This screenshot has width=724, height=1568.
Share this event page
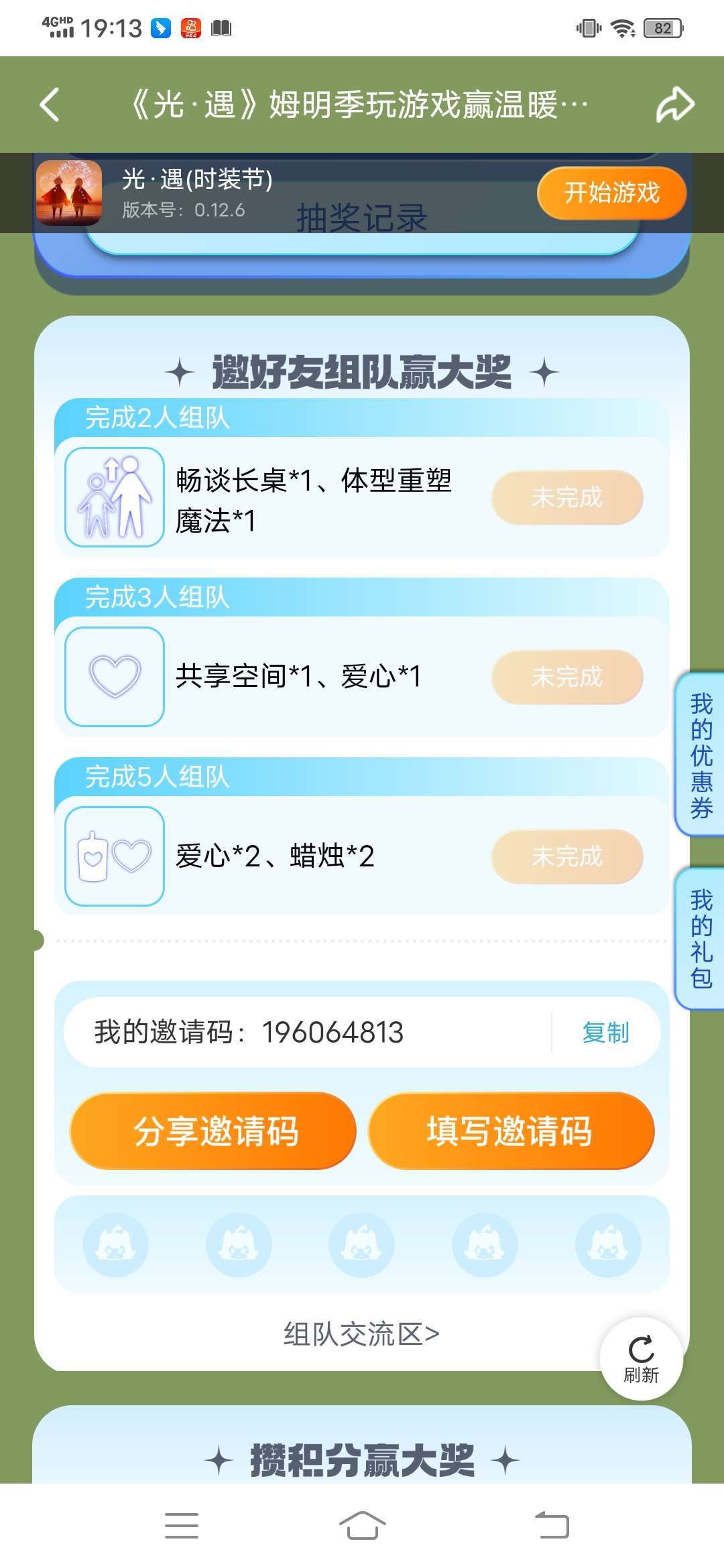674,105
